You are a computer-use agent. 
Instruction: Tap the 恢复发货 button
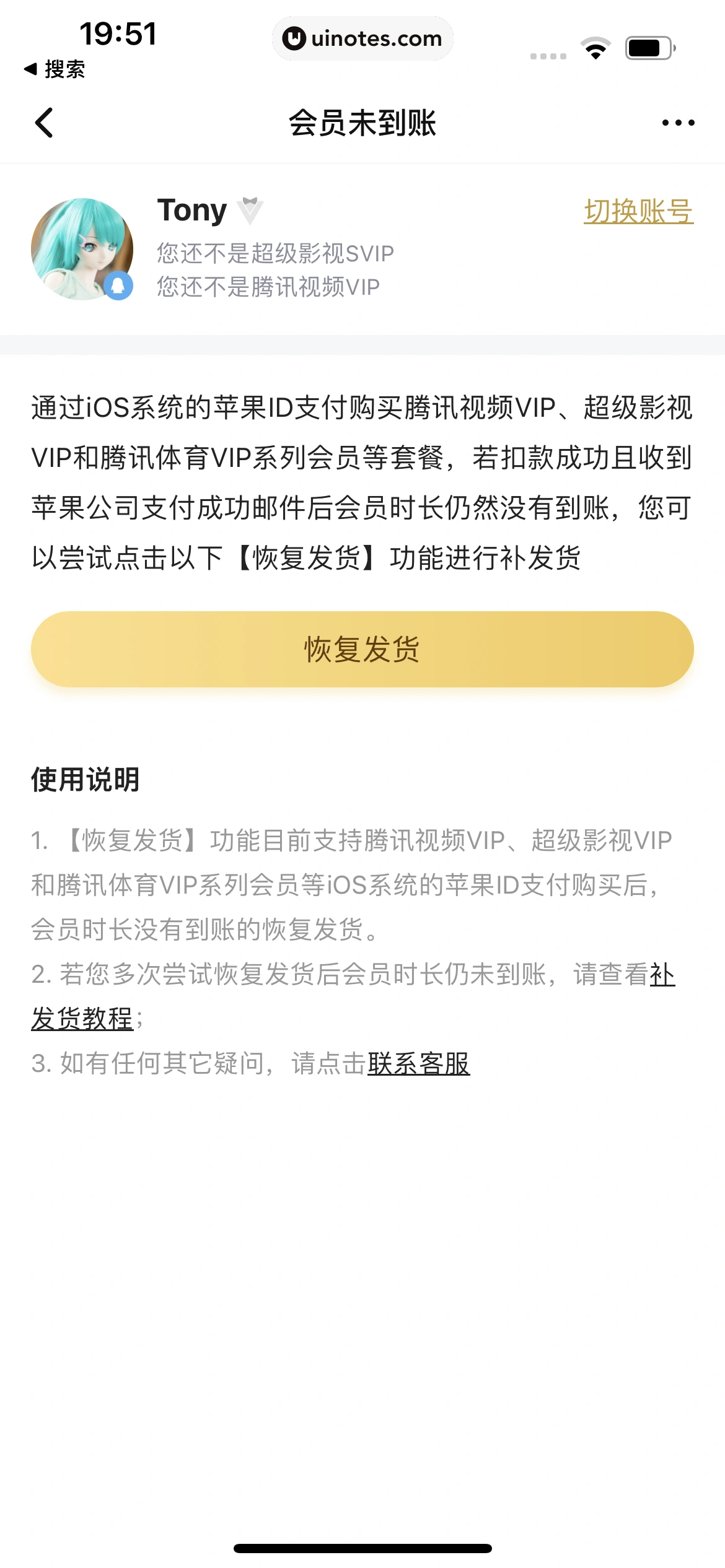(362, 649)
